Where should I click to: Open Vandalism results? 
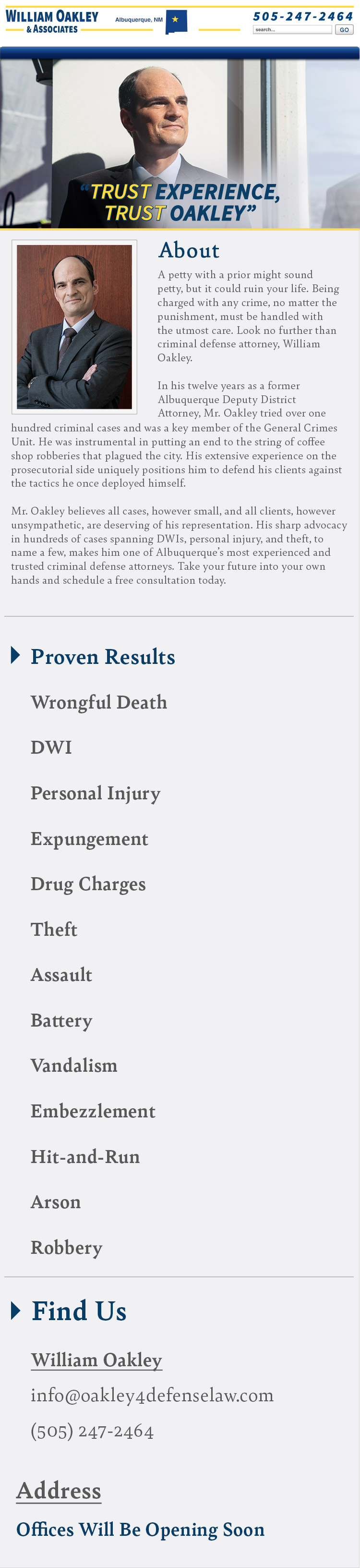tap(74, 1066)
